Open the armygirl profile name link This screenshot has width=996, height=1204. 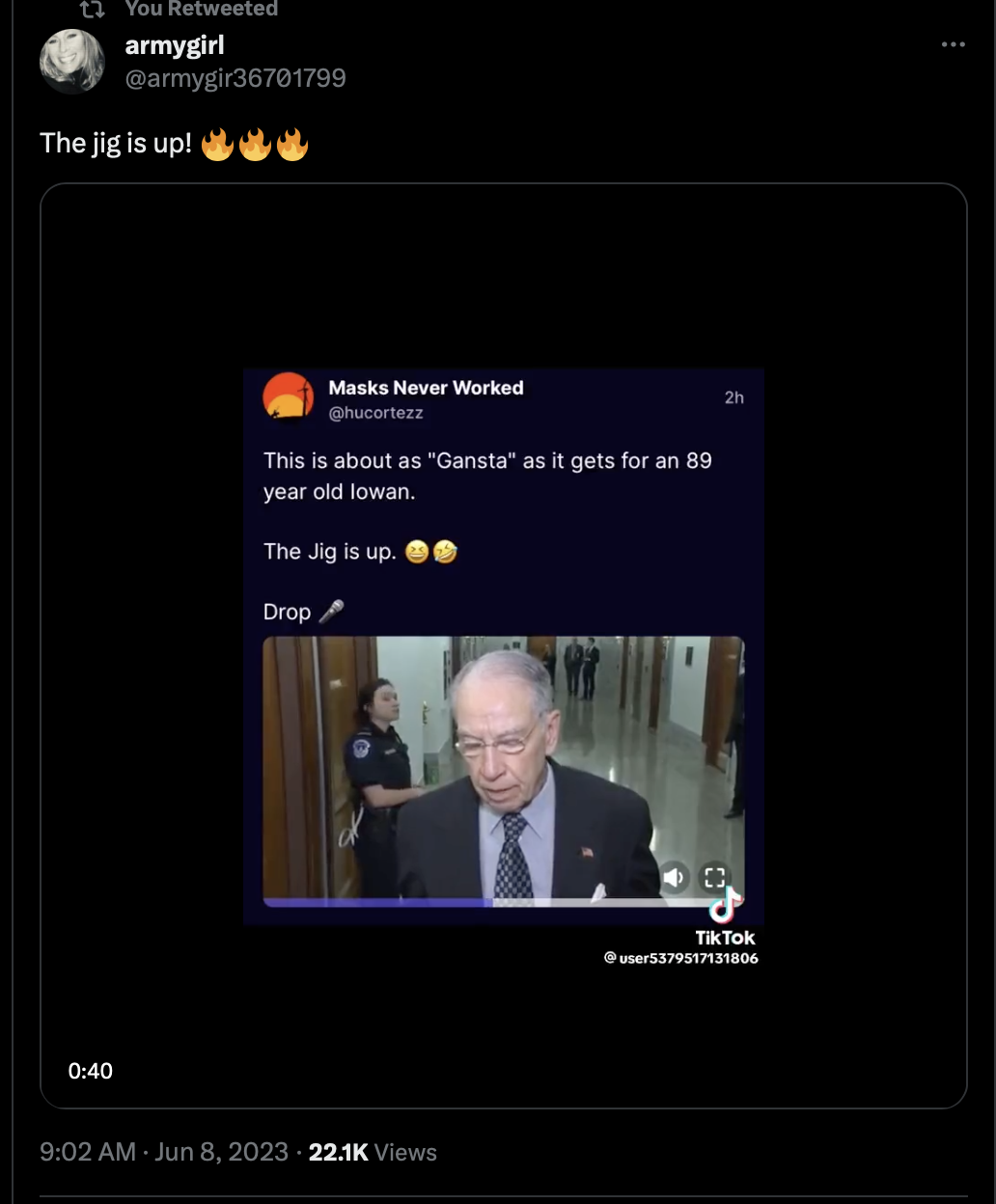175,45
